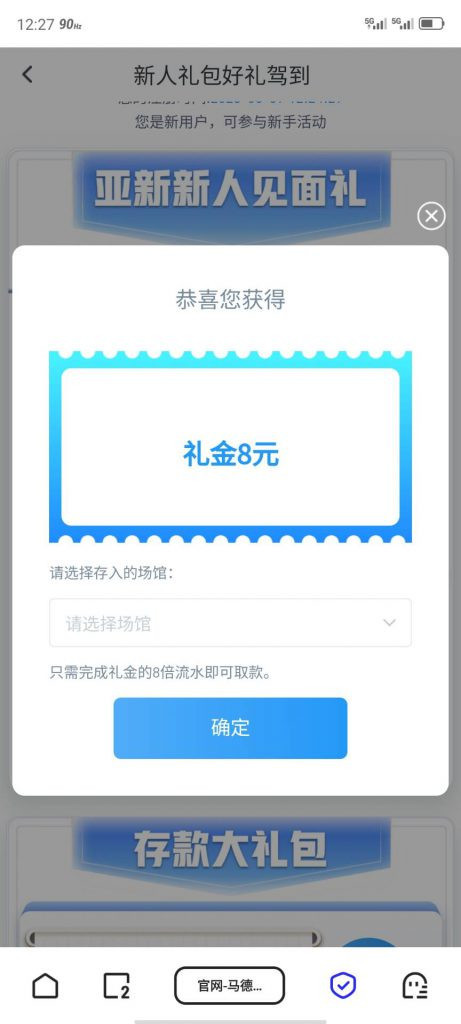Confirm with the 确定 button
Viewport: 461px width, 1024px height.
pyautogui.click(x=230, y=728)
